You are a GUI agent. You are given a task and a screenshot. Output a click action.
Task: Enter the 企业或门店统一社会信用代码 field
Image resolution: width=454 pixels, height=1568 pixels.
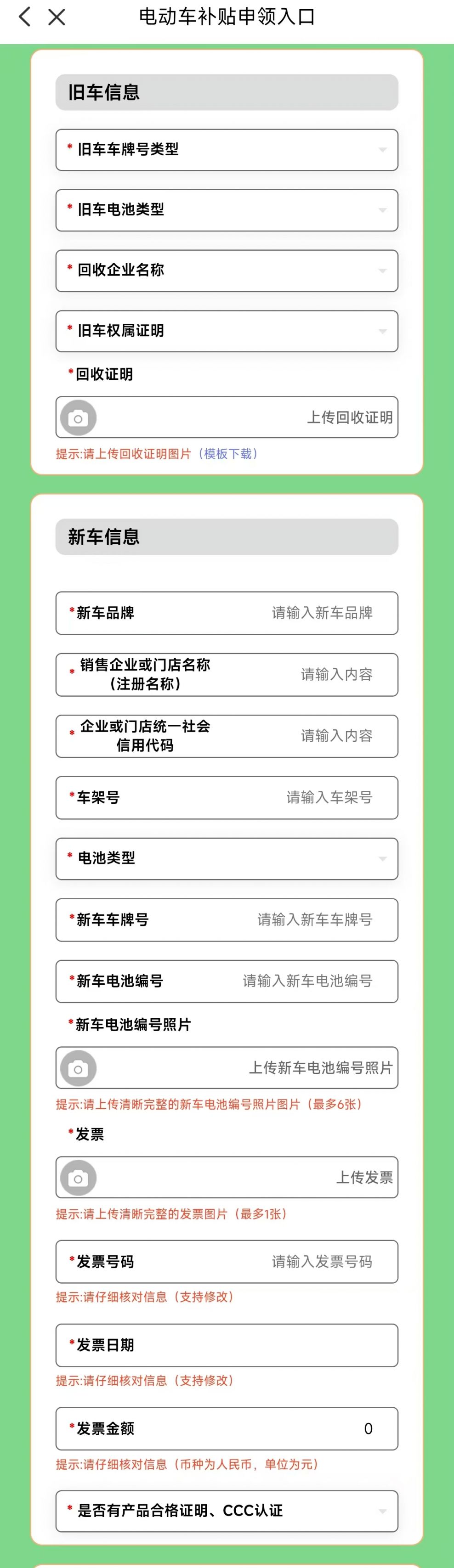coord(336,736)
